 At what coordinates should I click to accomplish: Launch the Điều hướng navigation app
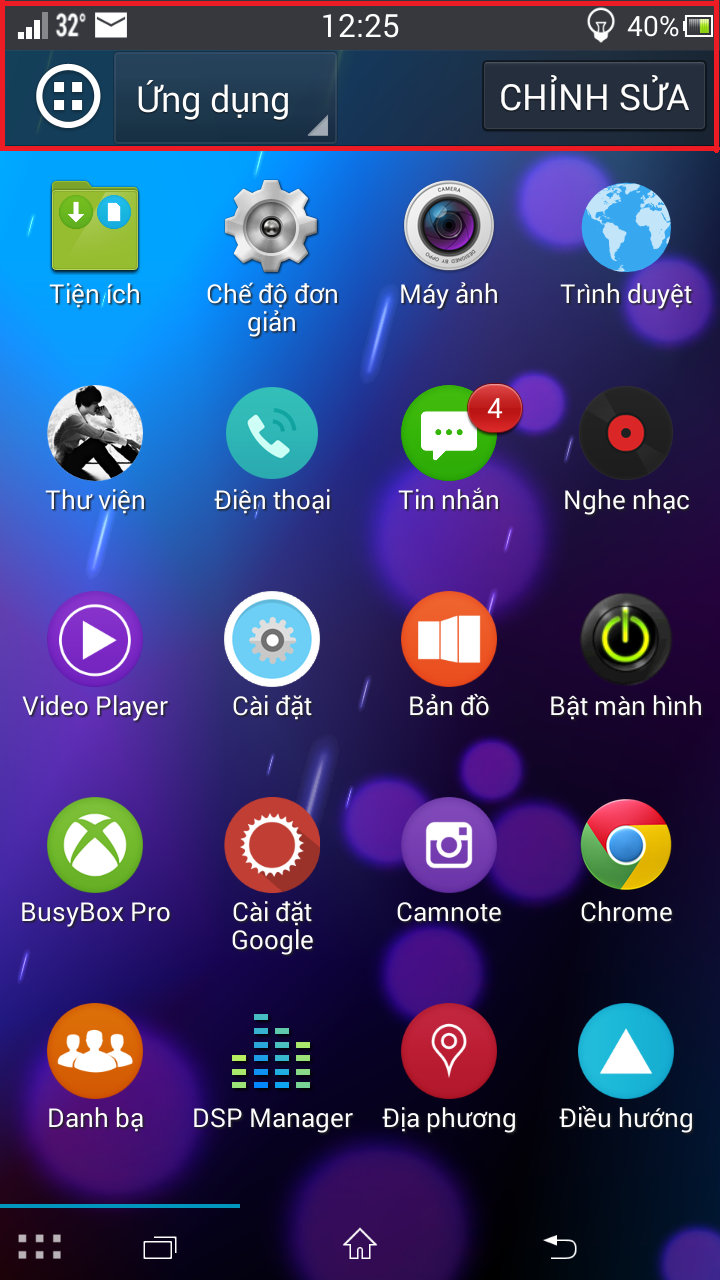(x=626, y=1051)
